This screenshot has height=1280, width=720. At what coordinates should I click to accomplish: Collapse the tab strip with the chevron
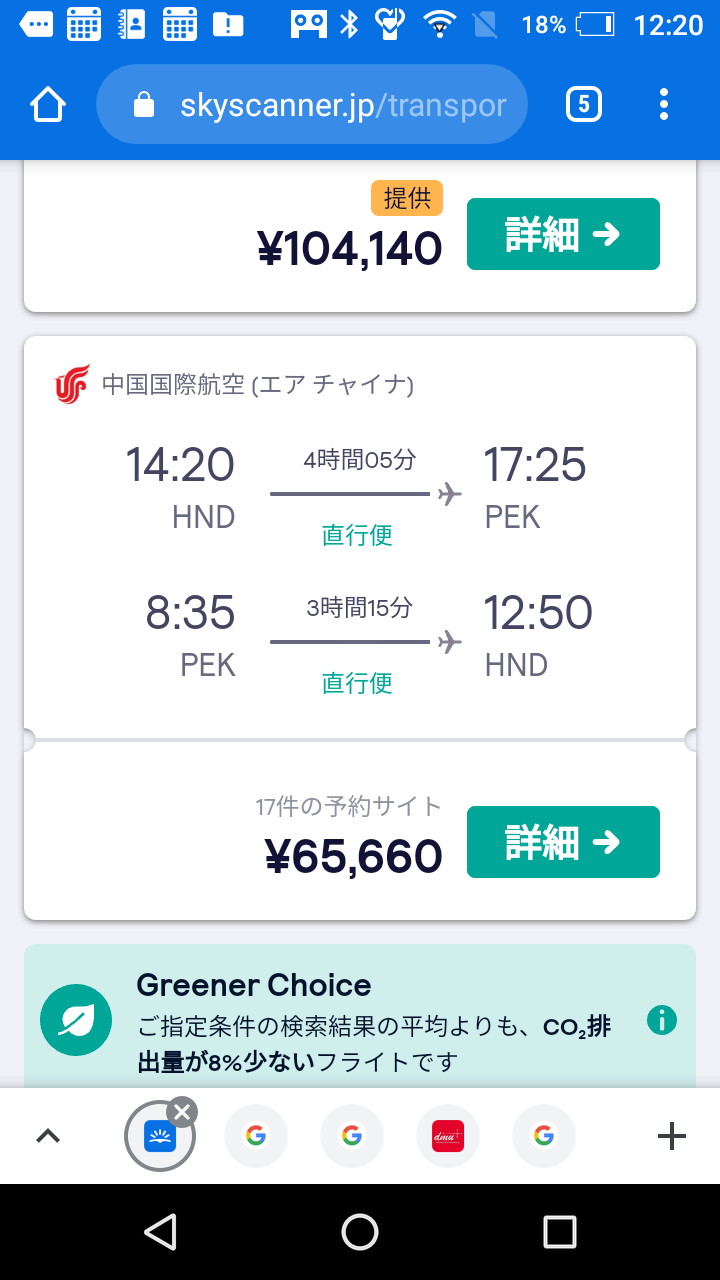[48, 1136]
